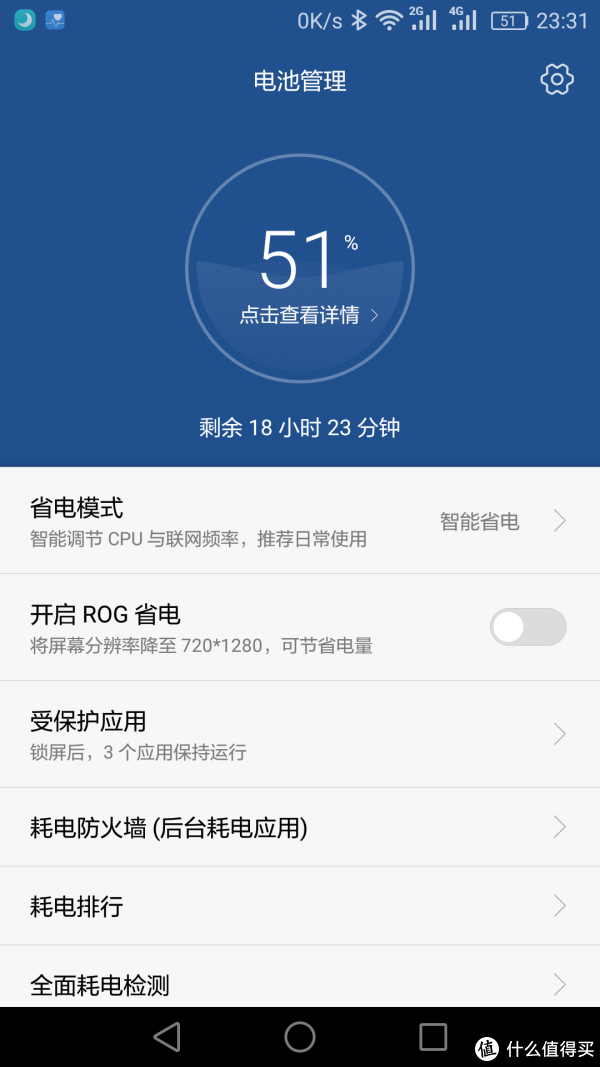Tap the home button in navigation bar
The image size is (600, 1067).
pos(300,1036)
